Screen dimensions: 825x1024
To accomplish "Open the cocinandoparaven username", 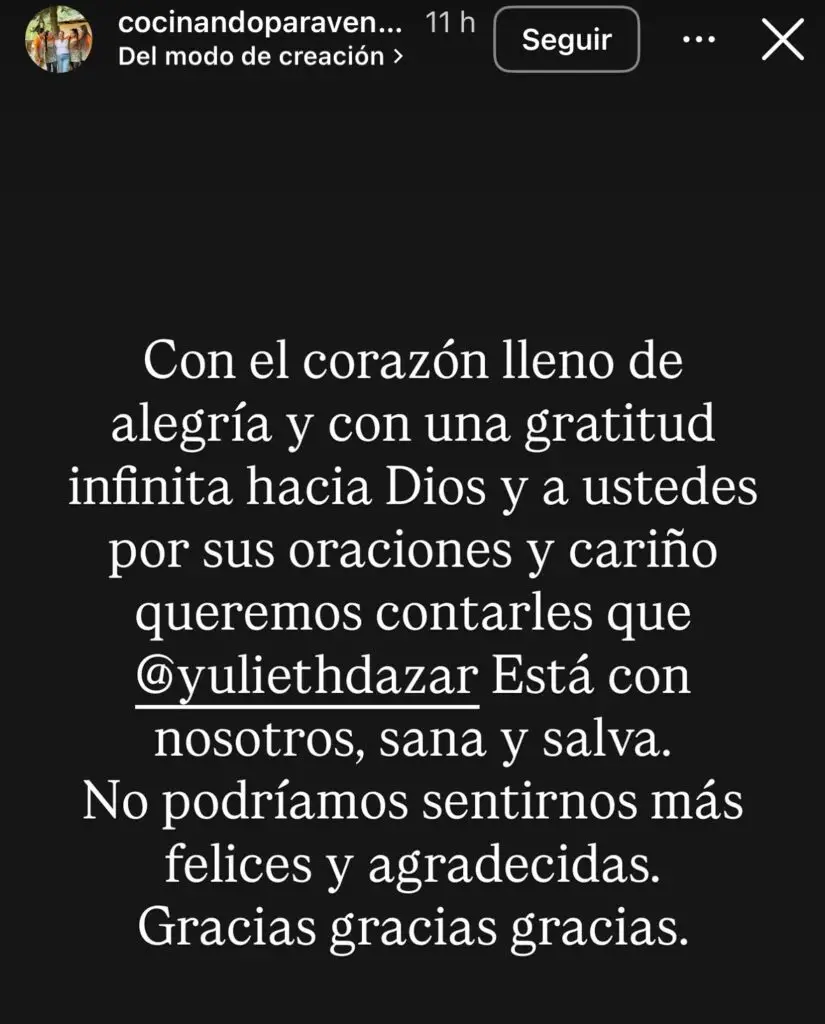I will click(263, 24).
